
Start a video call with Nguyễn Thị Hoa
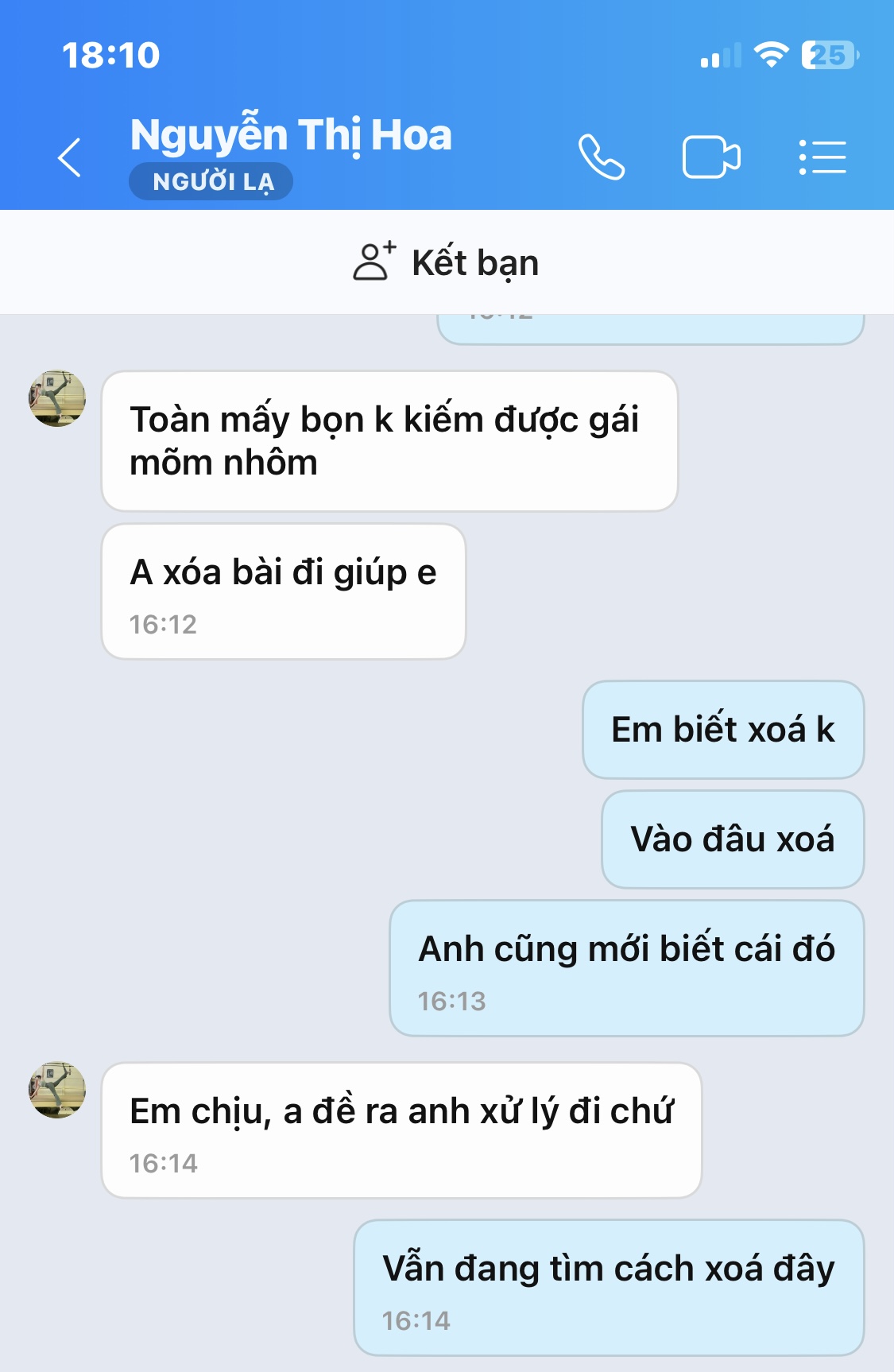pyautogui.click(x=711, y=157)
